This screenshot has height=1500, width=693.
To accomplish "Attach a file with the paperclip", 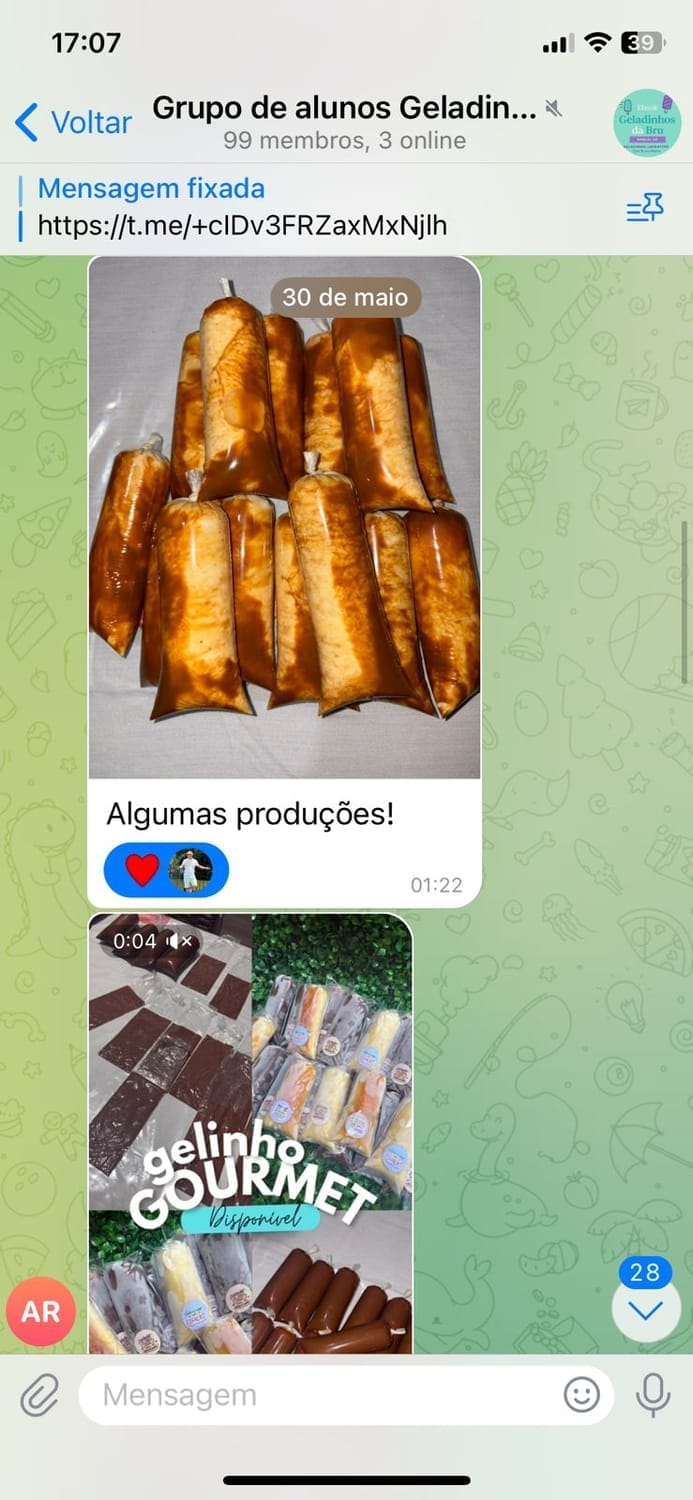I will tap(39, 1395).
